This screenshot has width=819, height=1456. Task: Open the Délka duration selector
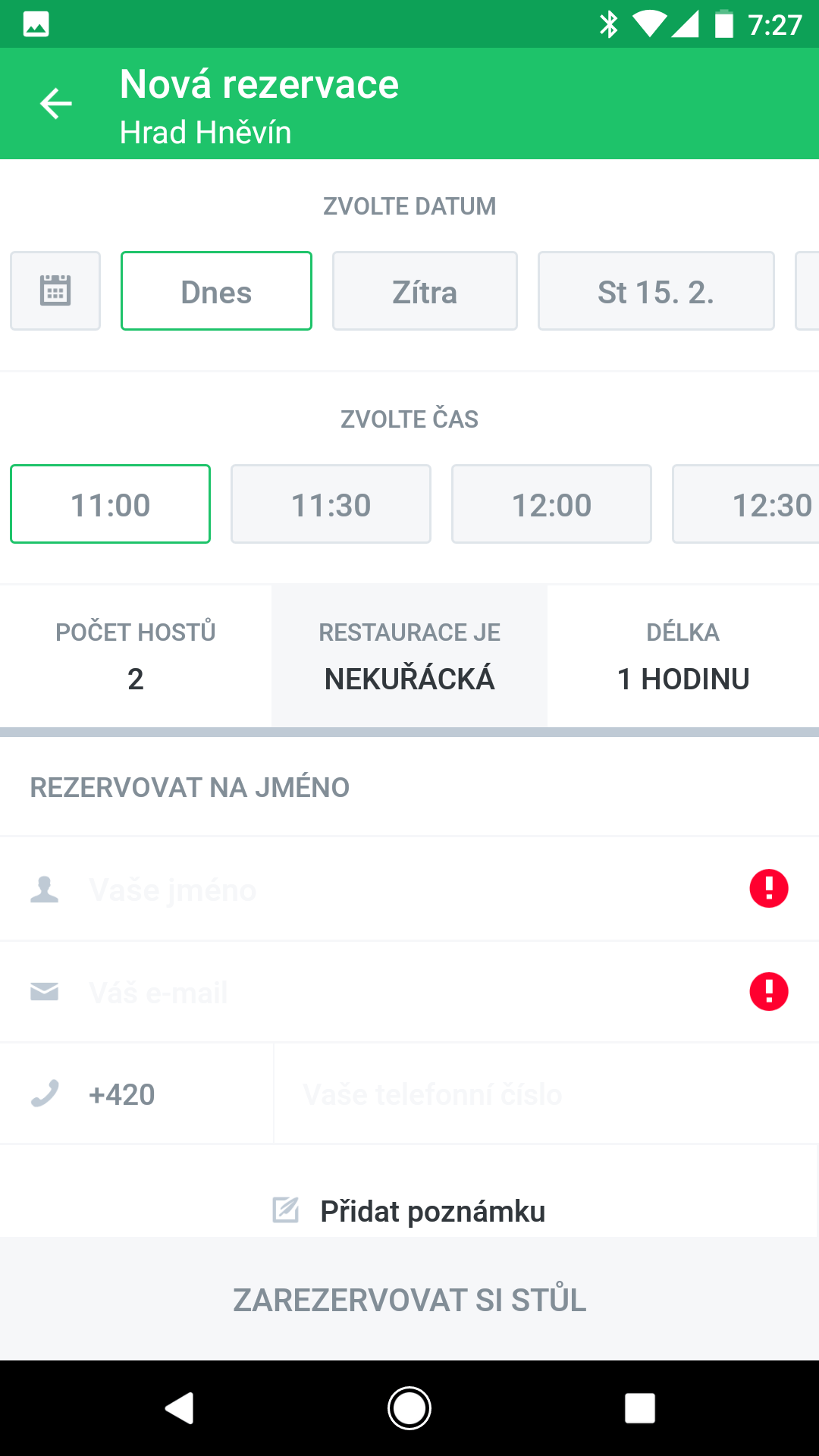pos(683,656)
